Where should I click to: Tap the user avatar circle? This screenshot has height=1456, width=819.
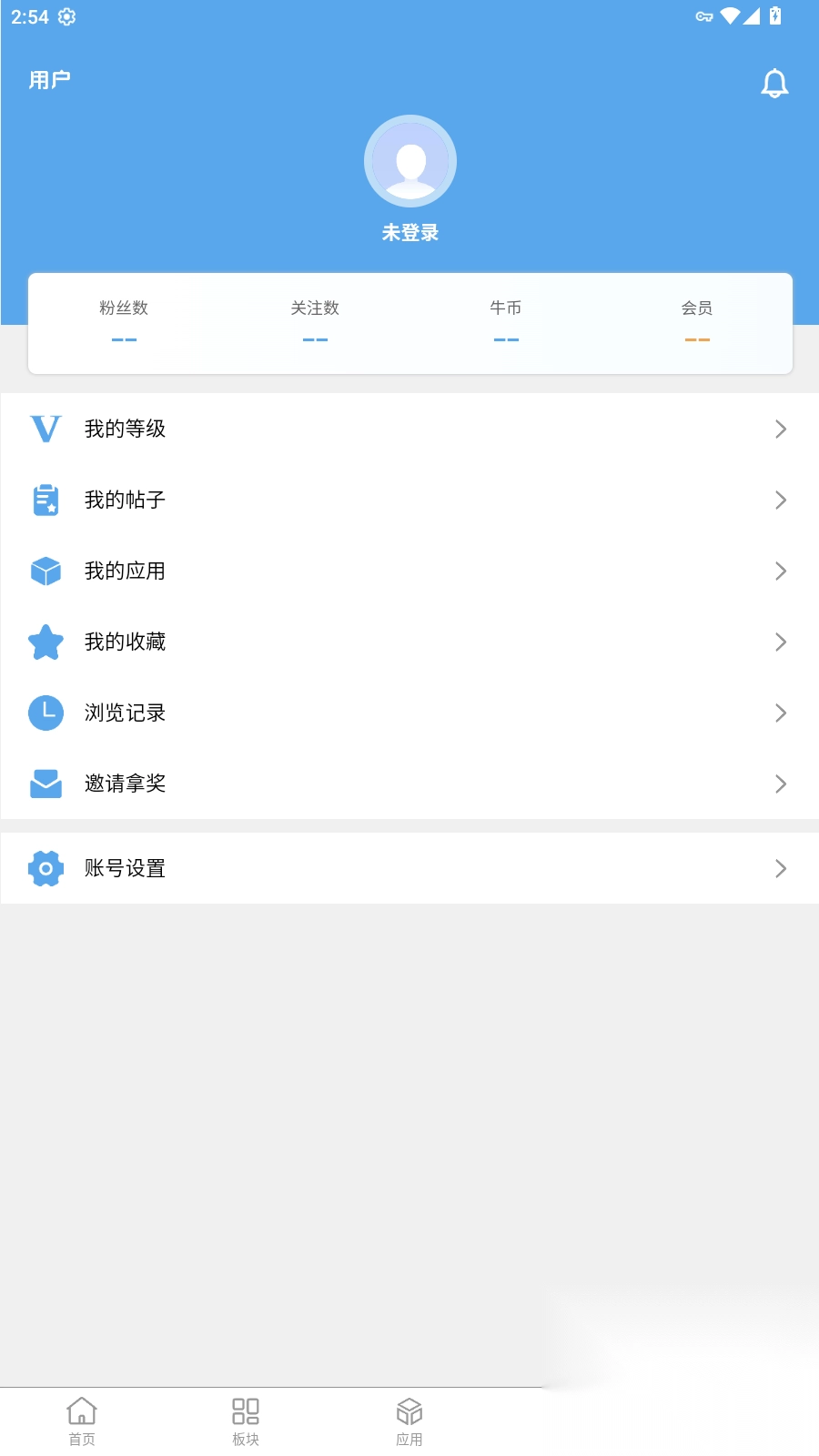click(410, 160)
